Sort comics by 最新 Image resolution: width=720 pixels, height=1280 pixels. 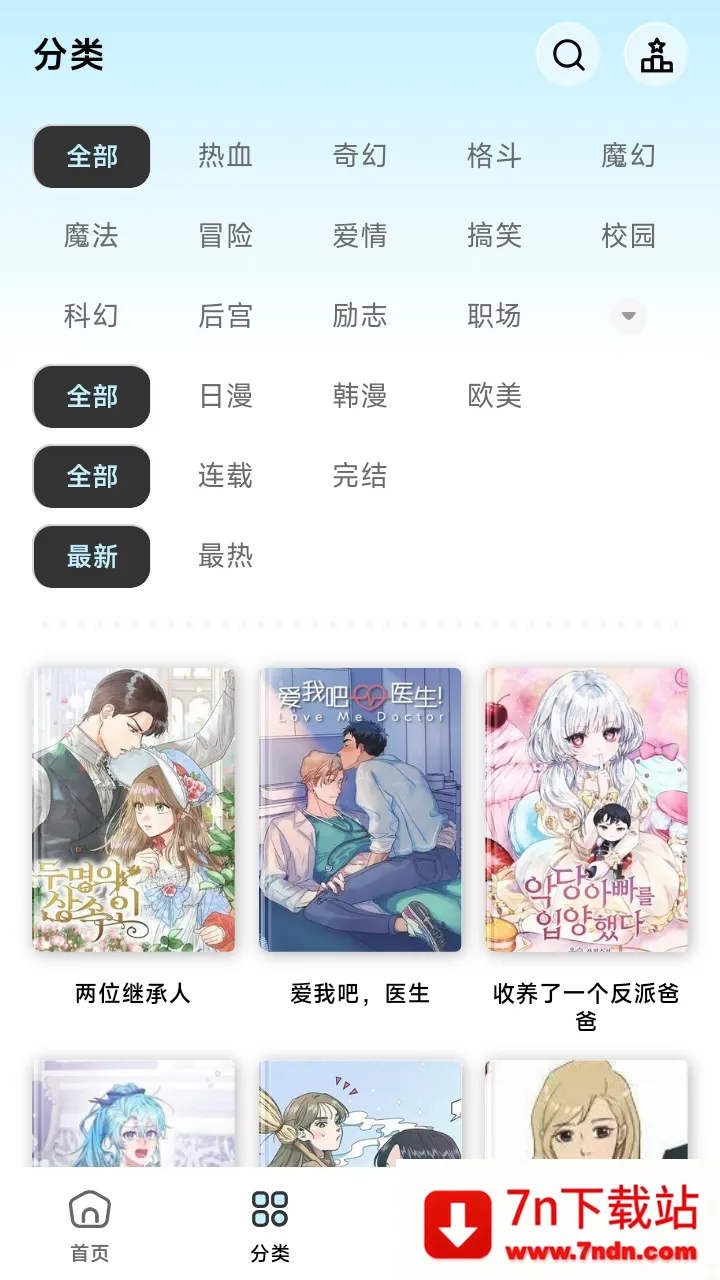click(x=92, y=556)
